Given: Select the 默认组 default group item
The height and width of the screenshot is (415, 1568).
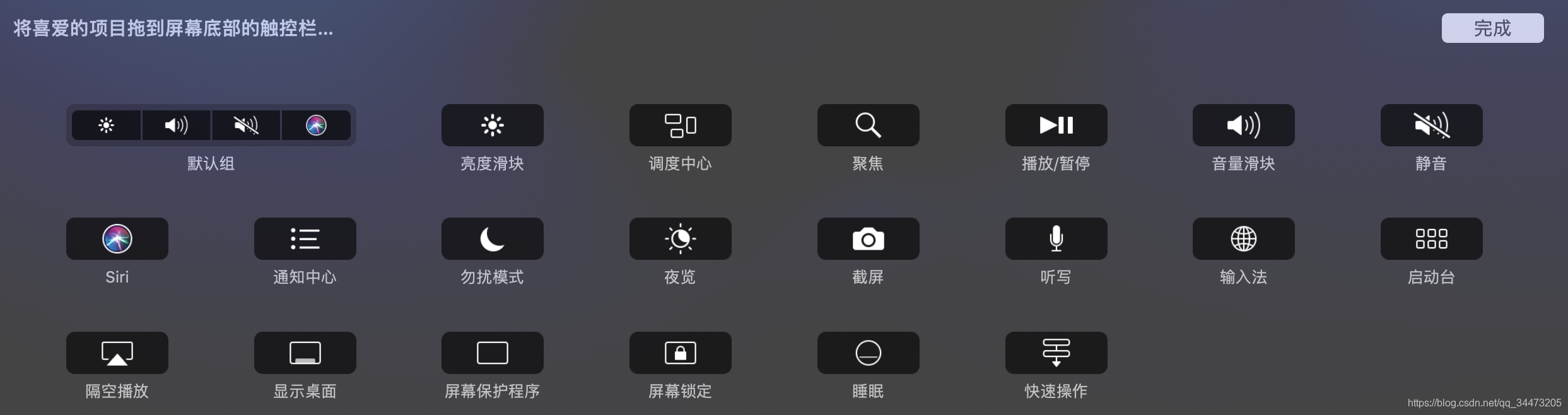Looking at the screenshot, I should pyautogui.click(x=211, y=125).
